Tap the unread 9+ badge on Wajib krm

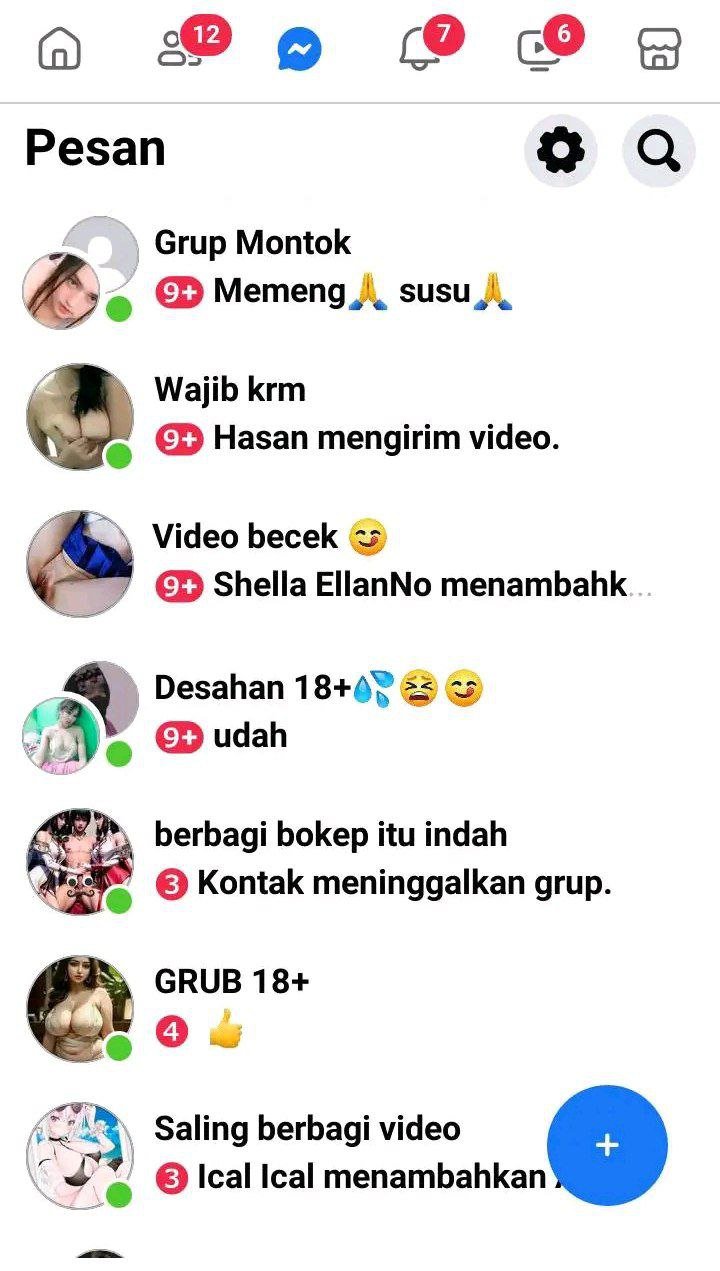pos(178,438)
